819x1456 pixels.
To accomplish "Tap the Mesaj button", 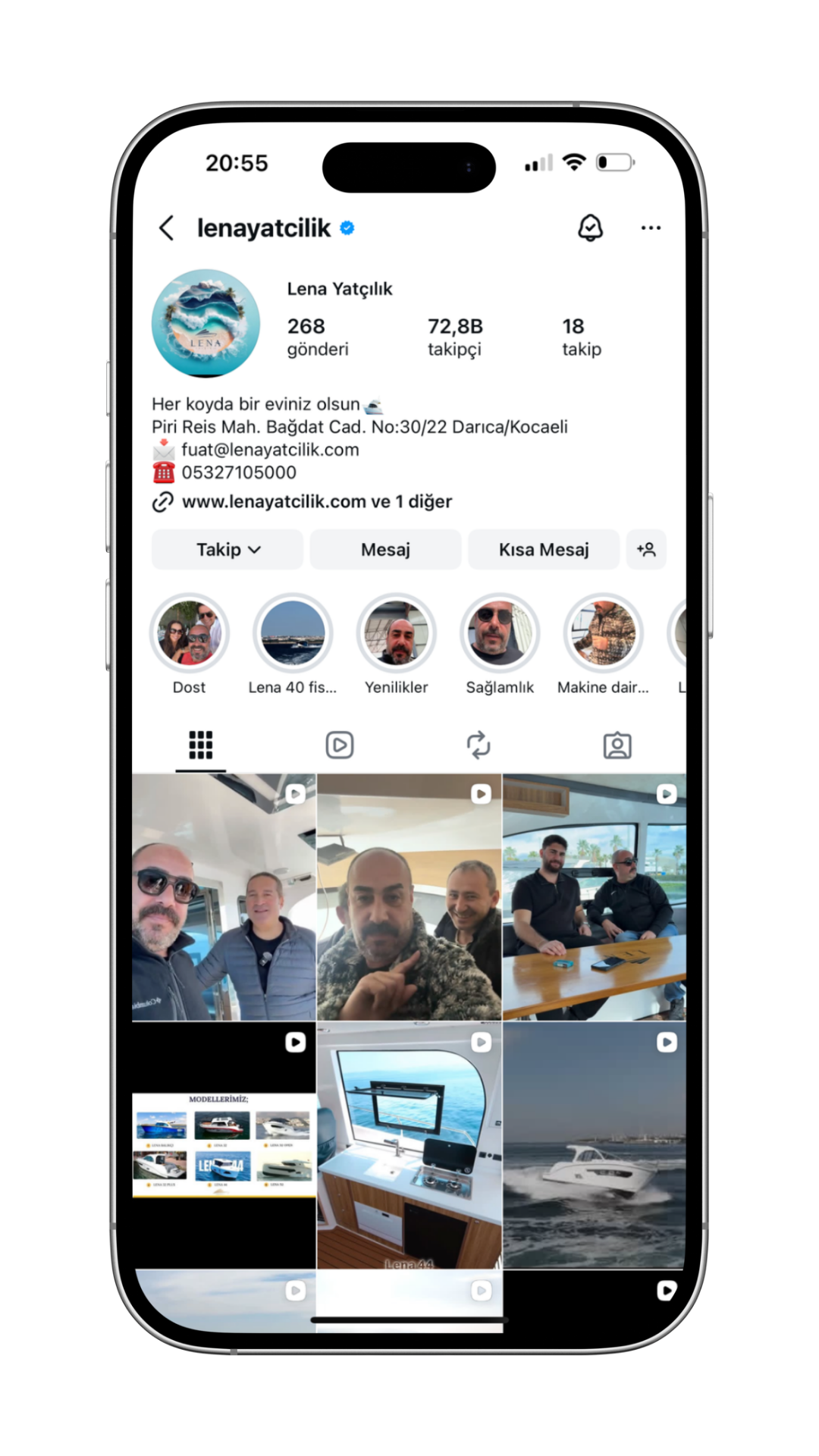I will [385, 550].
